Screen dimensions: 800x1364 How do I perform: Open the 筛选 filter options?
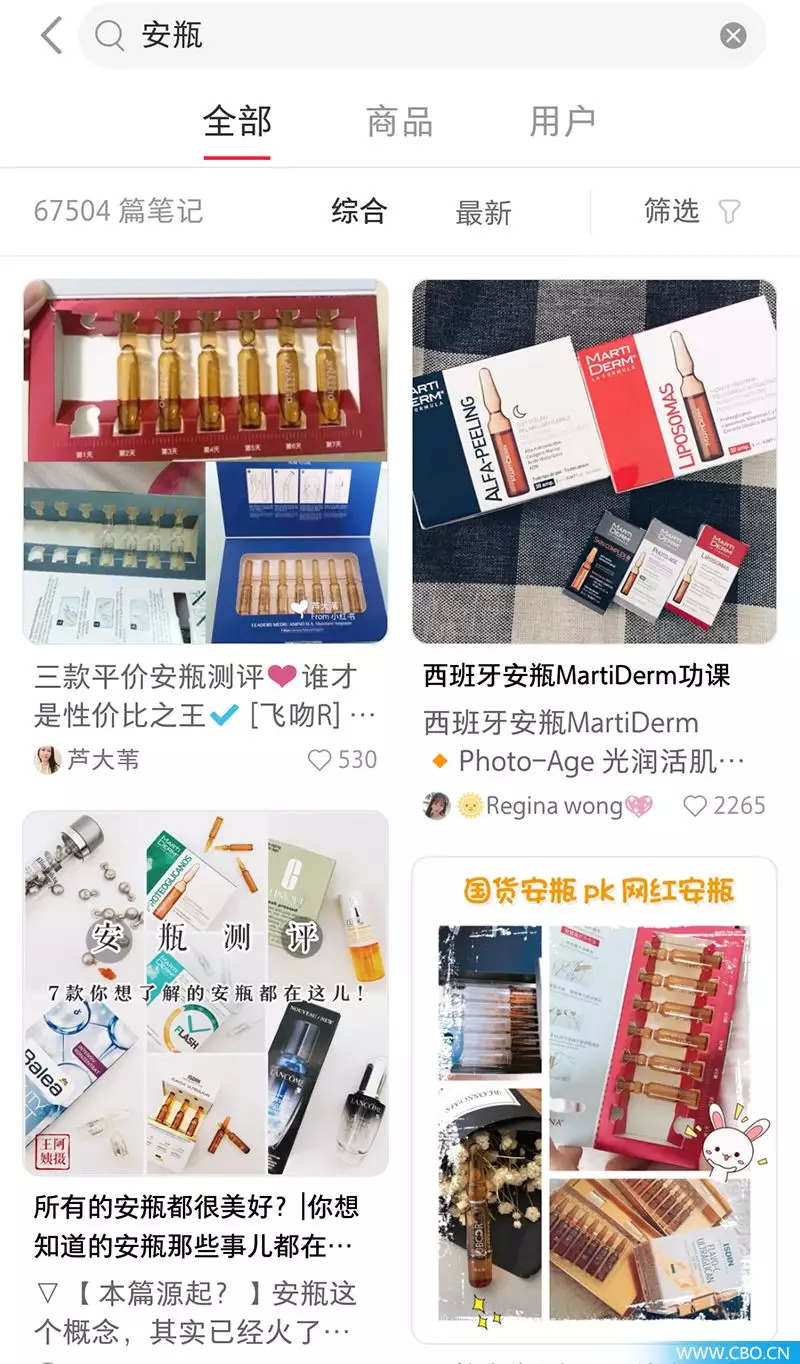pyautogui.click(x=692, y=211)
